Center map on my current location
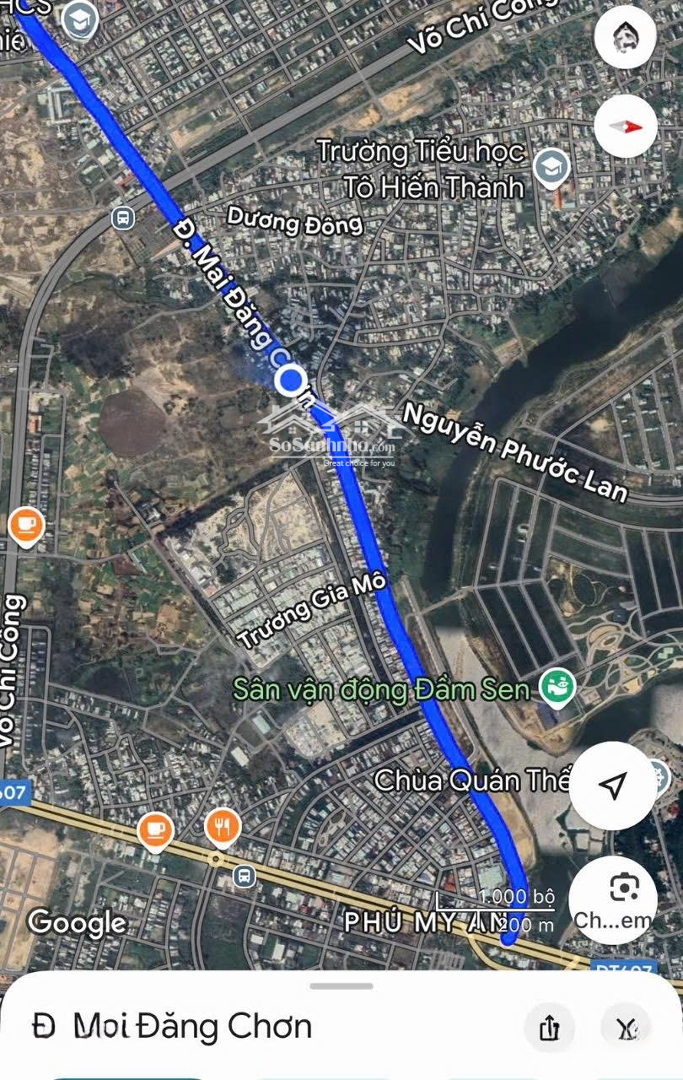683x1080 pixels. 613,785
